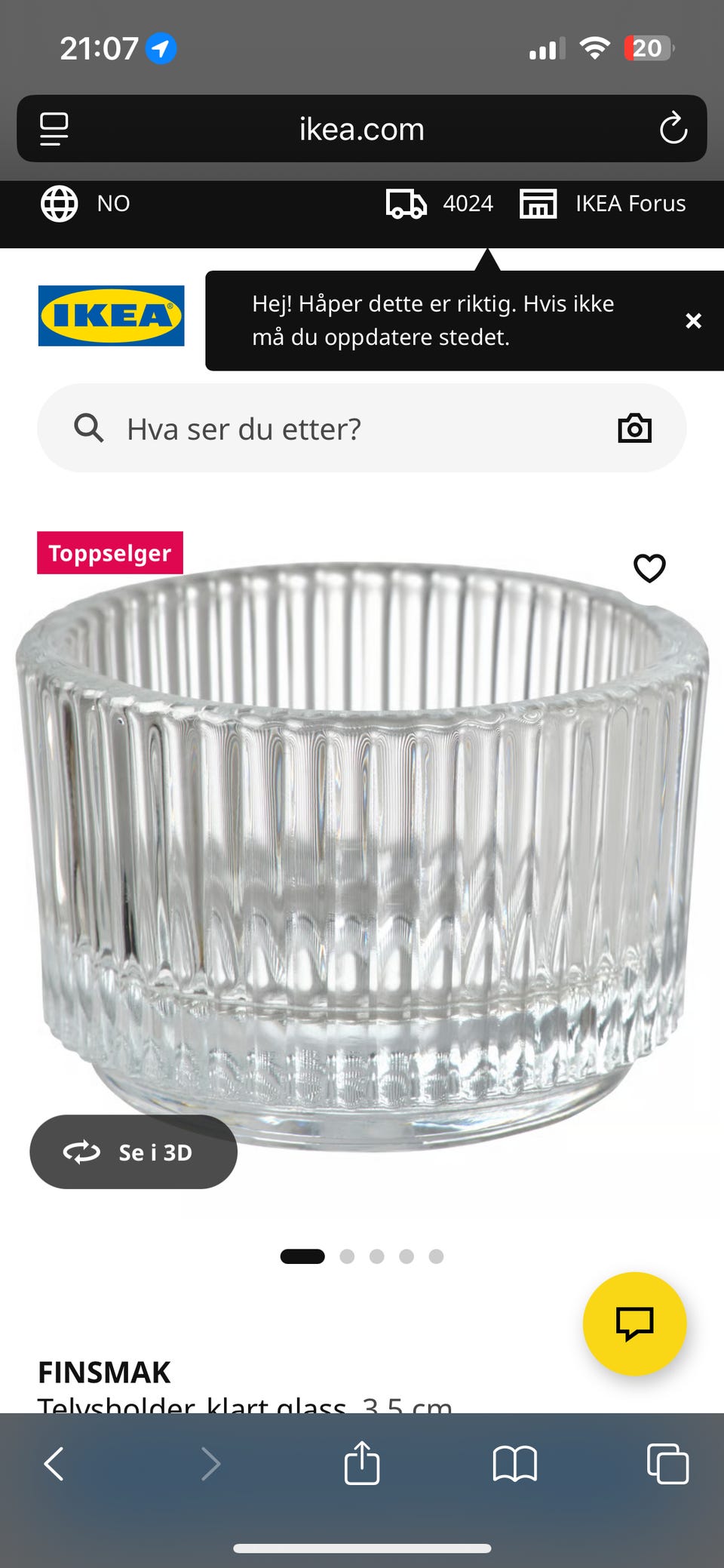The width and height of the screenshot is (724, 1568).
Task: Open the yellow chat bubble
Action: [x=635, y=1324]
